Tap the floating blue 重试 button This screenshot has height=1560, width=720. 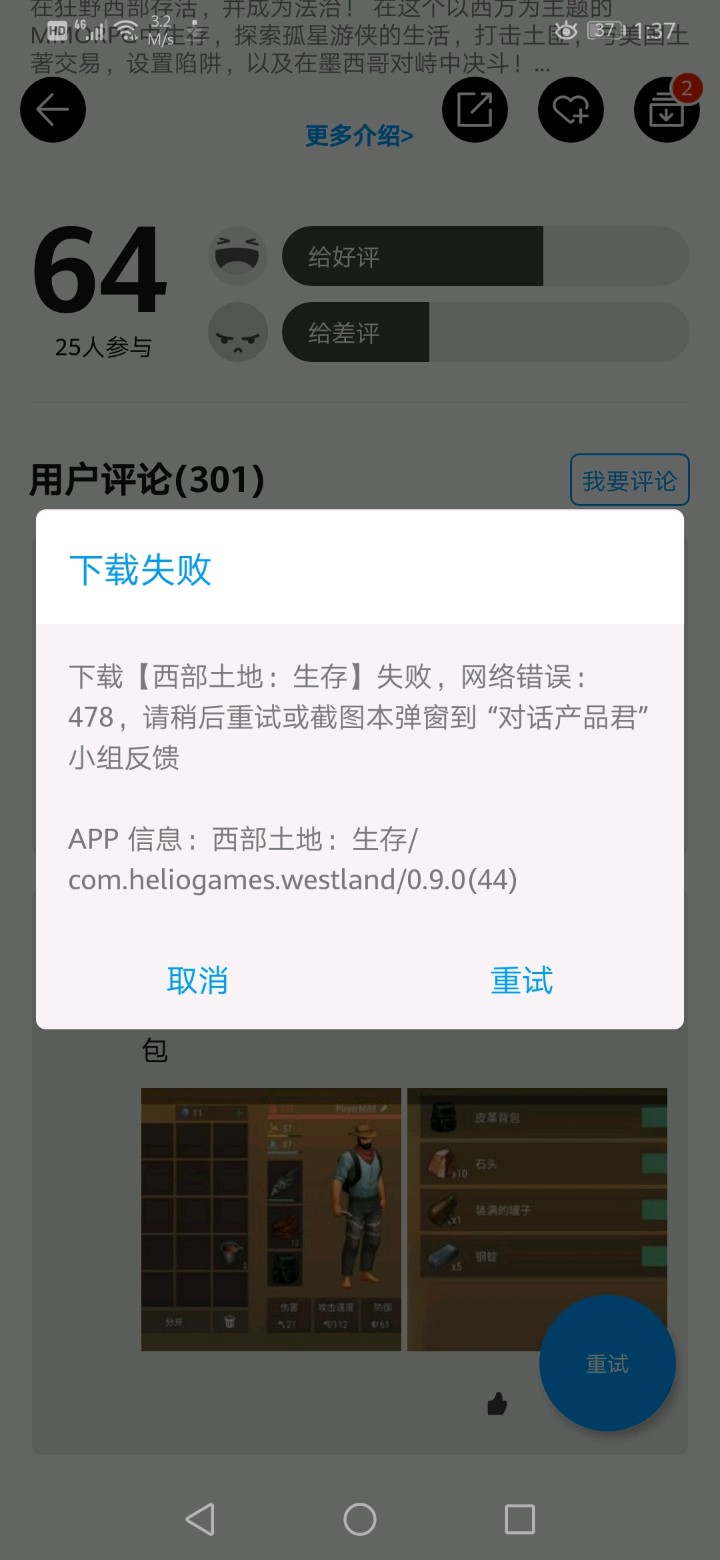[607, 1364]
